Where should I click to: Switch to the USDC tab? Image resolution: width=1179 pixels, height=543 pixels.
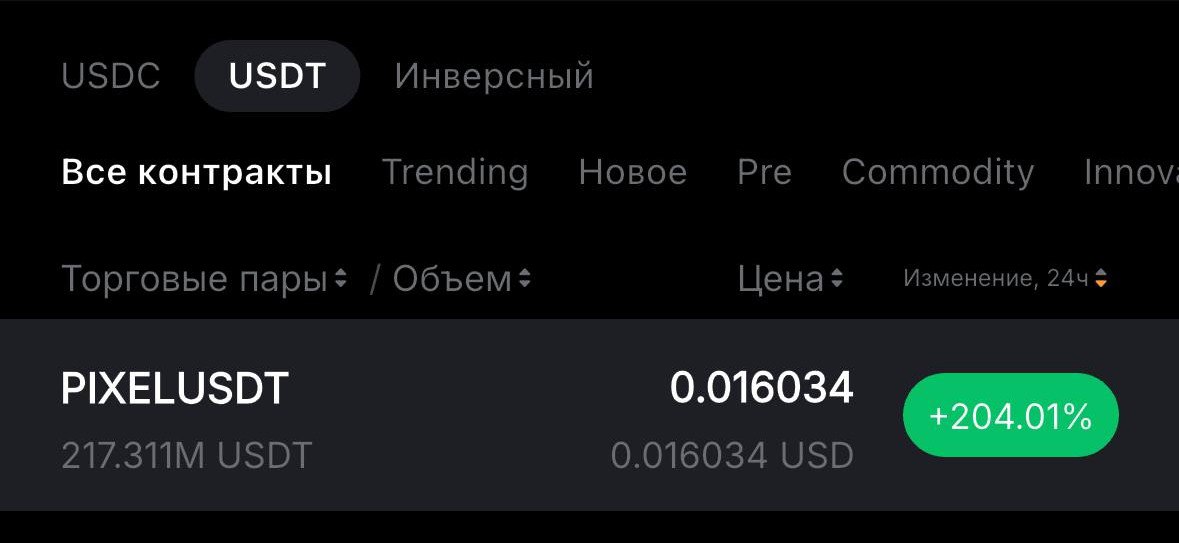point(111,77)
